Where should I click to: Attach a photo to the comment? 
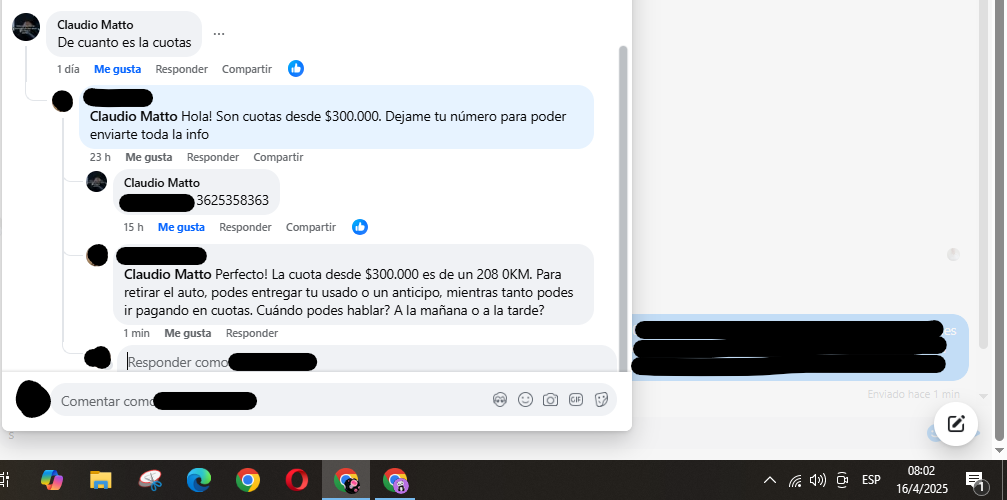click(550, 400)
